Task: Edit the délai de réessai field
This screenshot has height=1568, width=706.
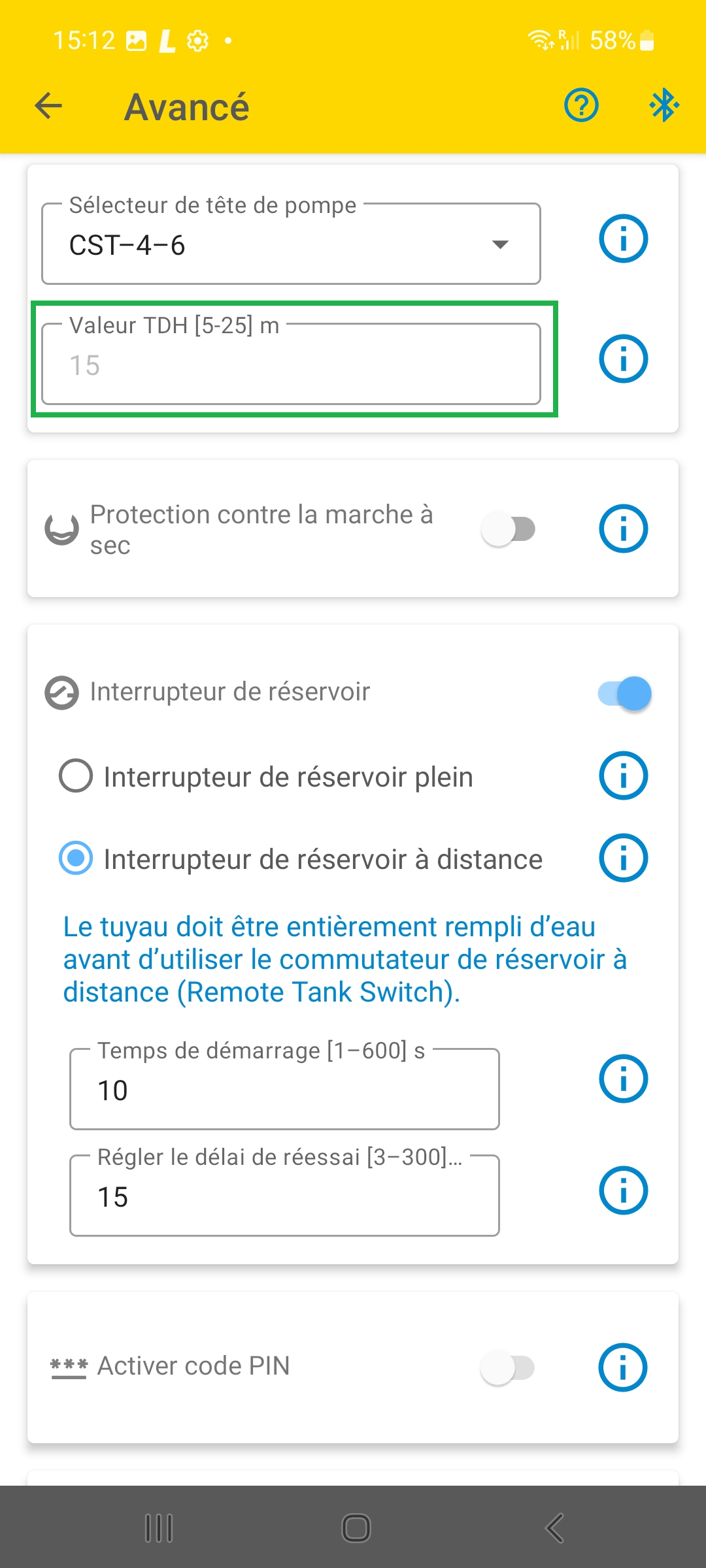Action: click(284, 1196)
